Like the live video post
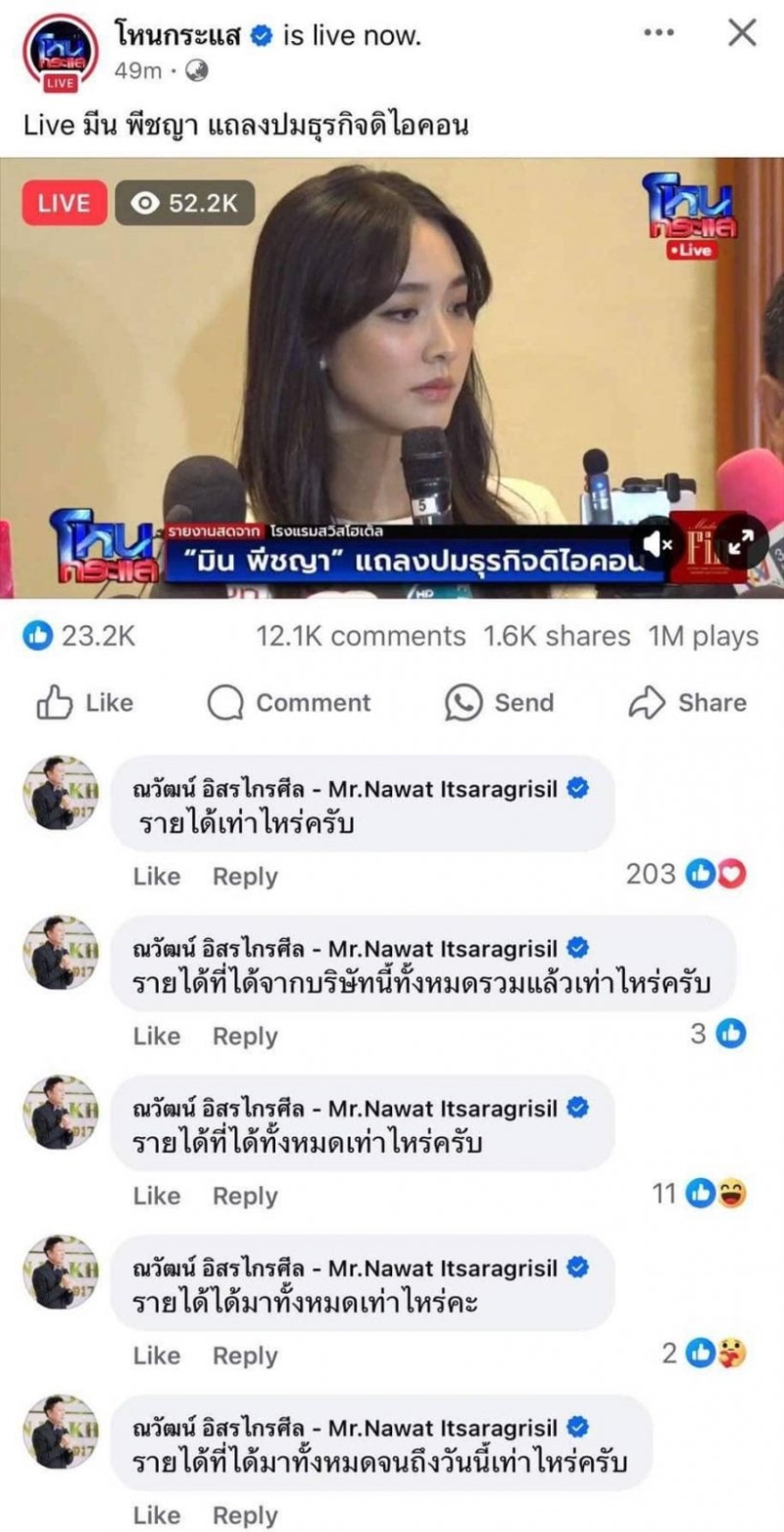Screen dimensions: 784x1532 84,703
